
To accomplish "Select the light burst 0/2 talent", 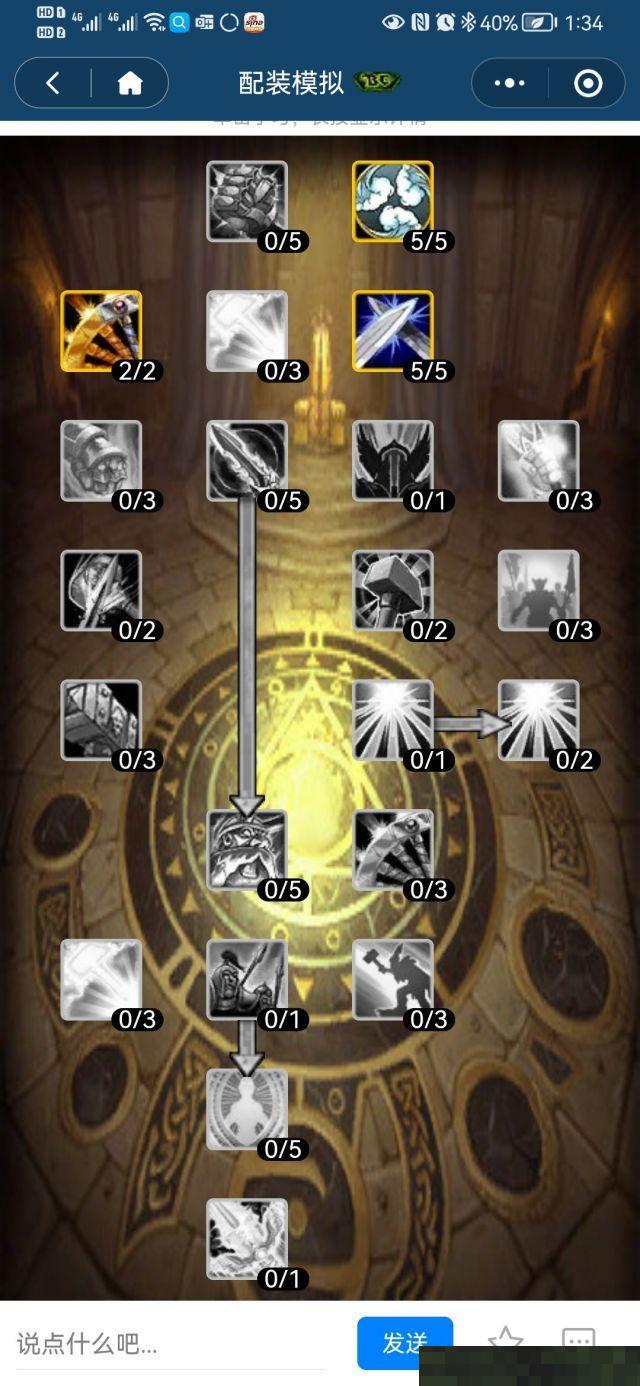I will tap(539, 720).
